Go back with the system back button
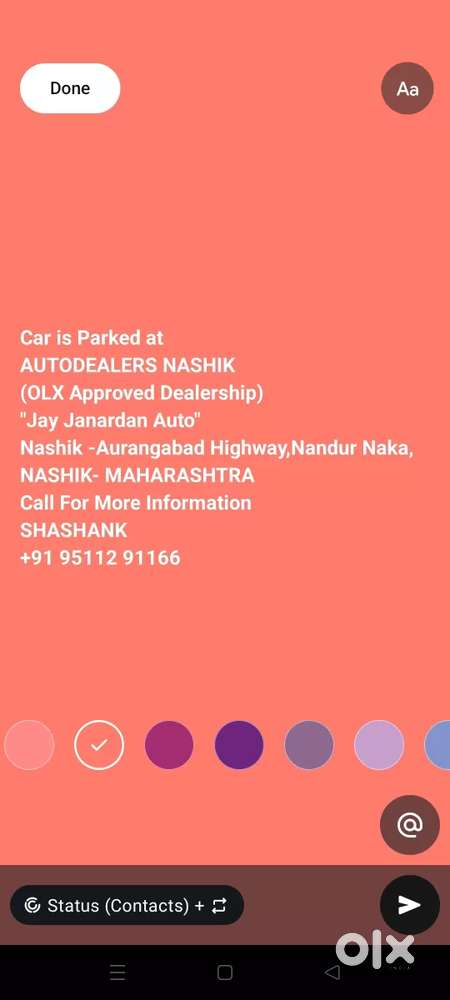Viewport: 450px width, 1000px height. [x=332, y=972]
